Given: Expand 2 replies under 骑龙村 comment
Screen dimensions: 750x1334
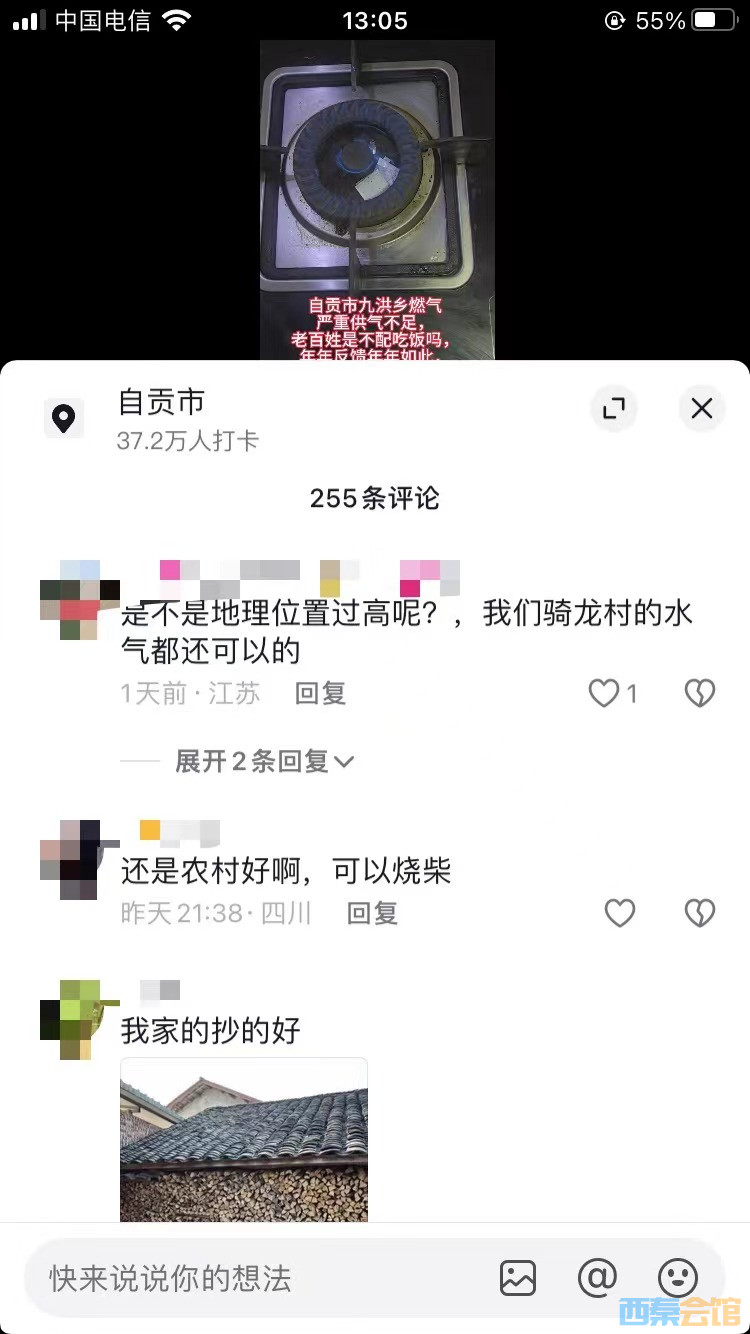Looking at the screenshot, I should (264, 762).
